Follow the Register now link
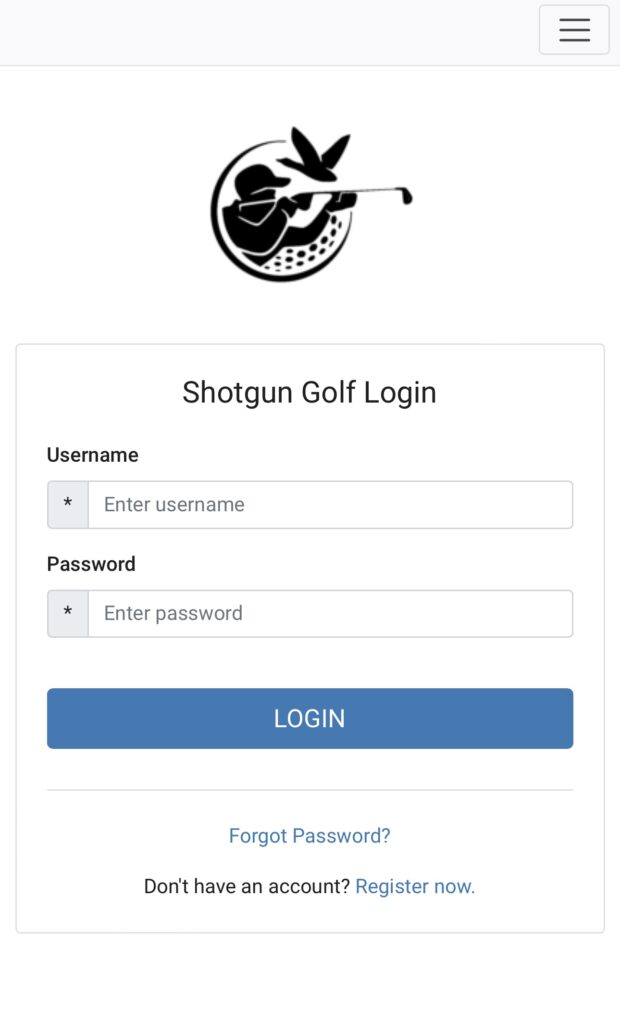 click(415, 886)
